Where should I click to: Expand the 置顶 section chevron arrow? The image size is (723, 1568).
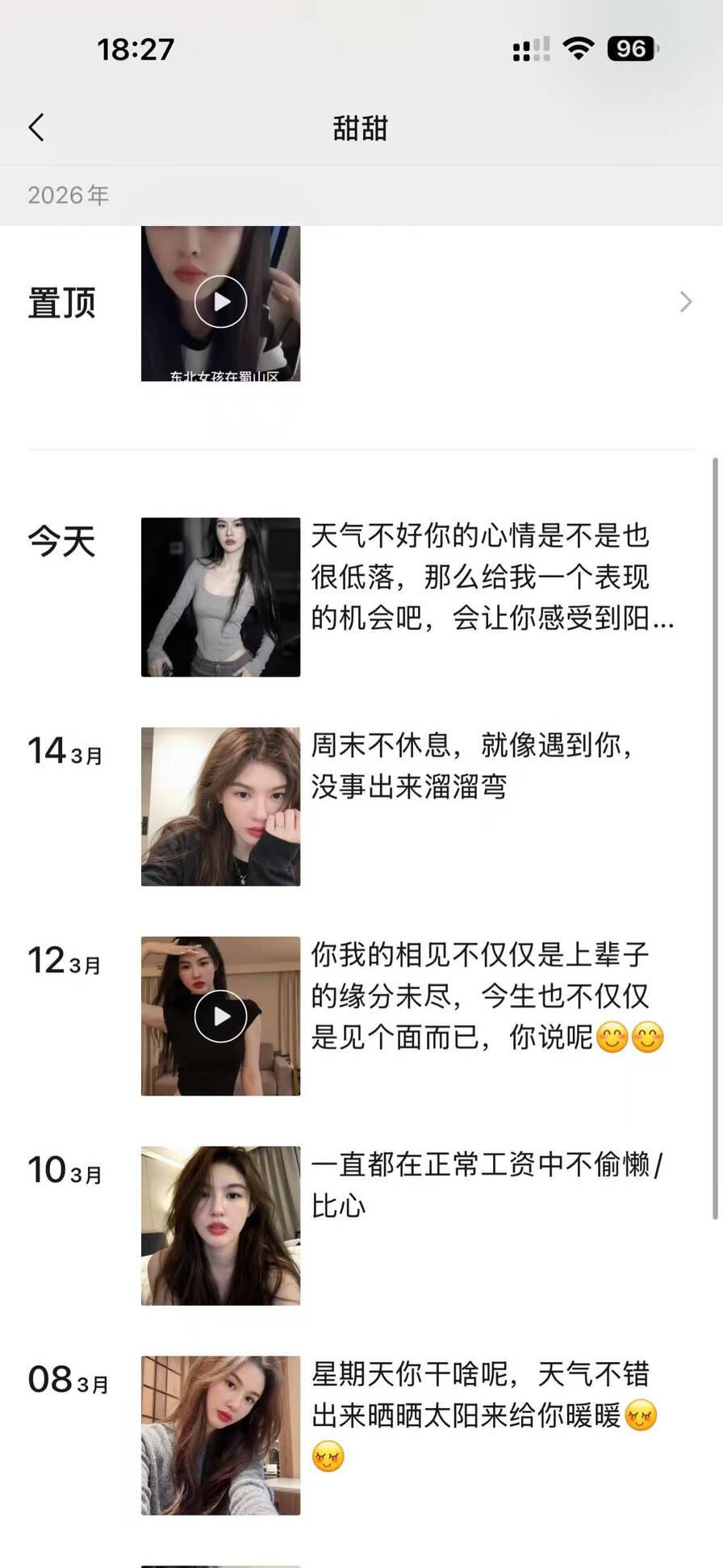tap(685, 302)
